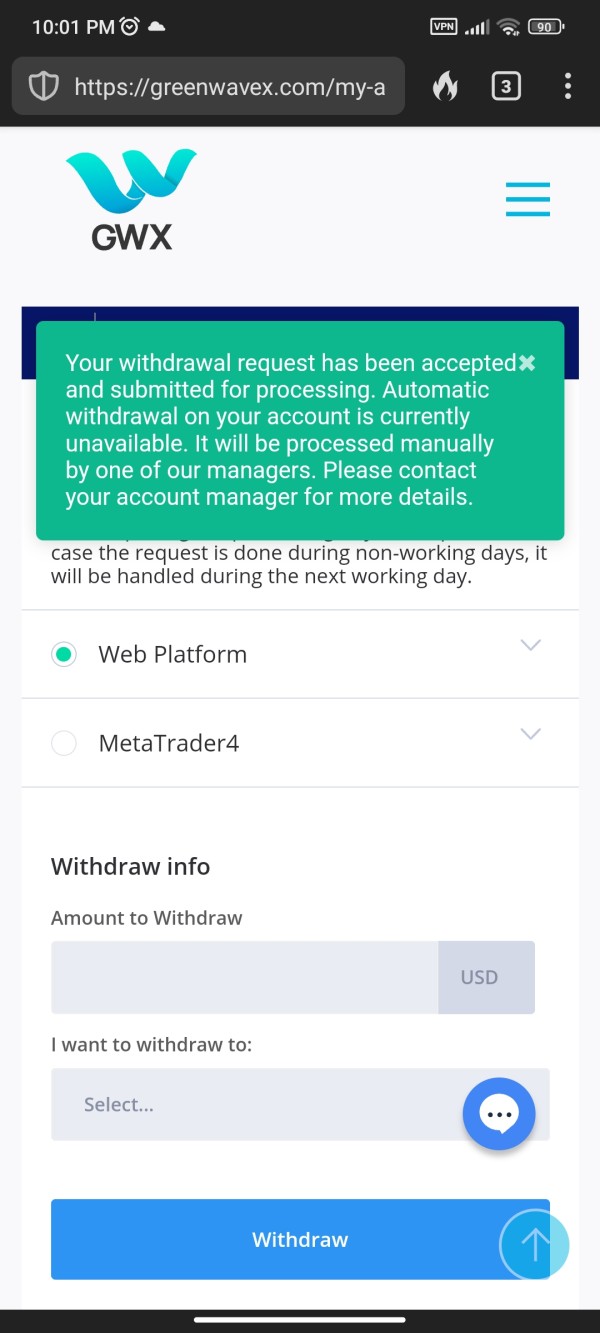The image size is (600, 1333).
Task: Tap the flame icon in browser toolbar
Action: pyautogui.click(x=445, y=87)
